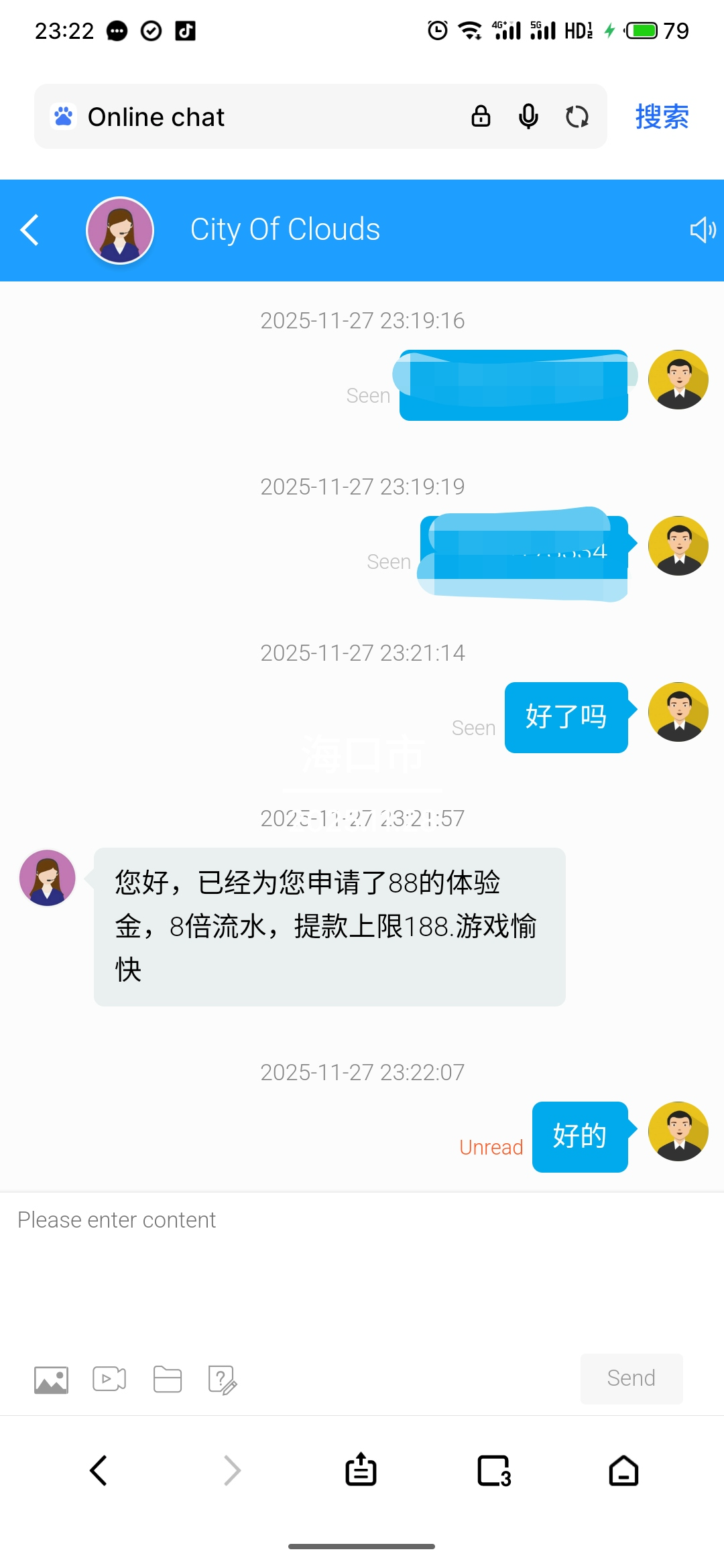Return to the browser home page
724x1568 pixels.
point(623,1471)
